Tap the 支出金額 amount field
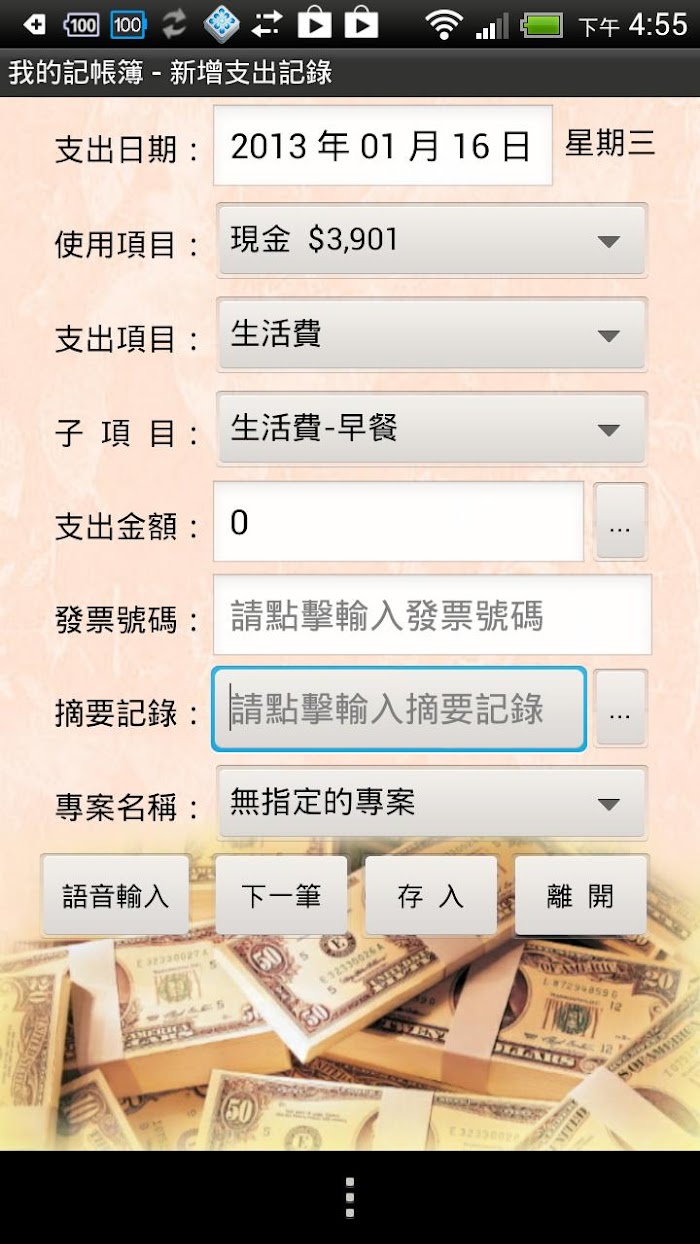Viewport: 700px width, 1244px height. [398, 522]
